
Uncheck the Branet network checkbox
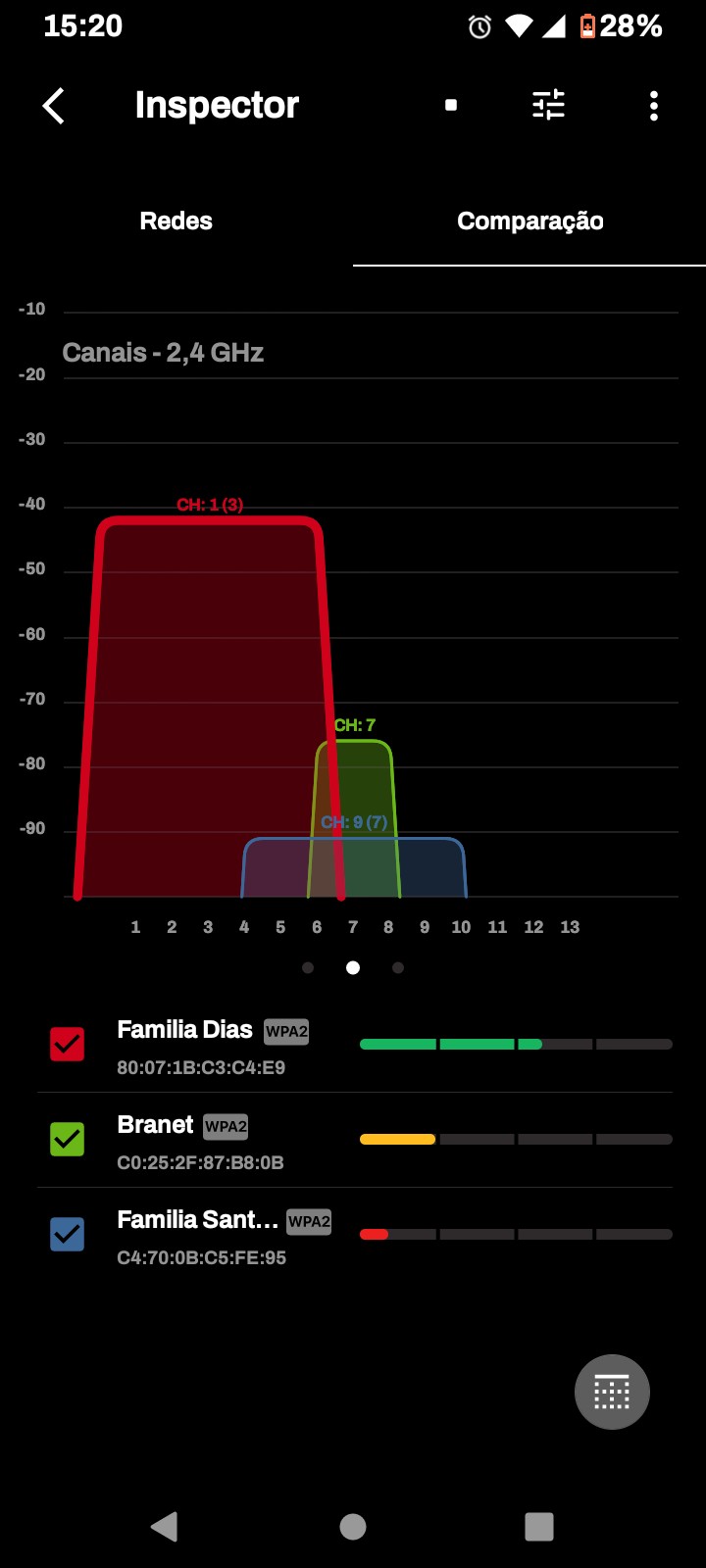click(68, 1139)
